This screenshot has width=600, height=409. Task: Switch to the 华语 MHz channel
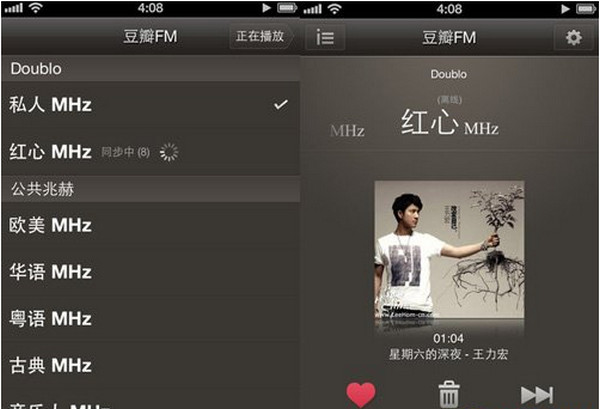click(x=50, y=272)
